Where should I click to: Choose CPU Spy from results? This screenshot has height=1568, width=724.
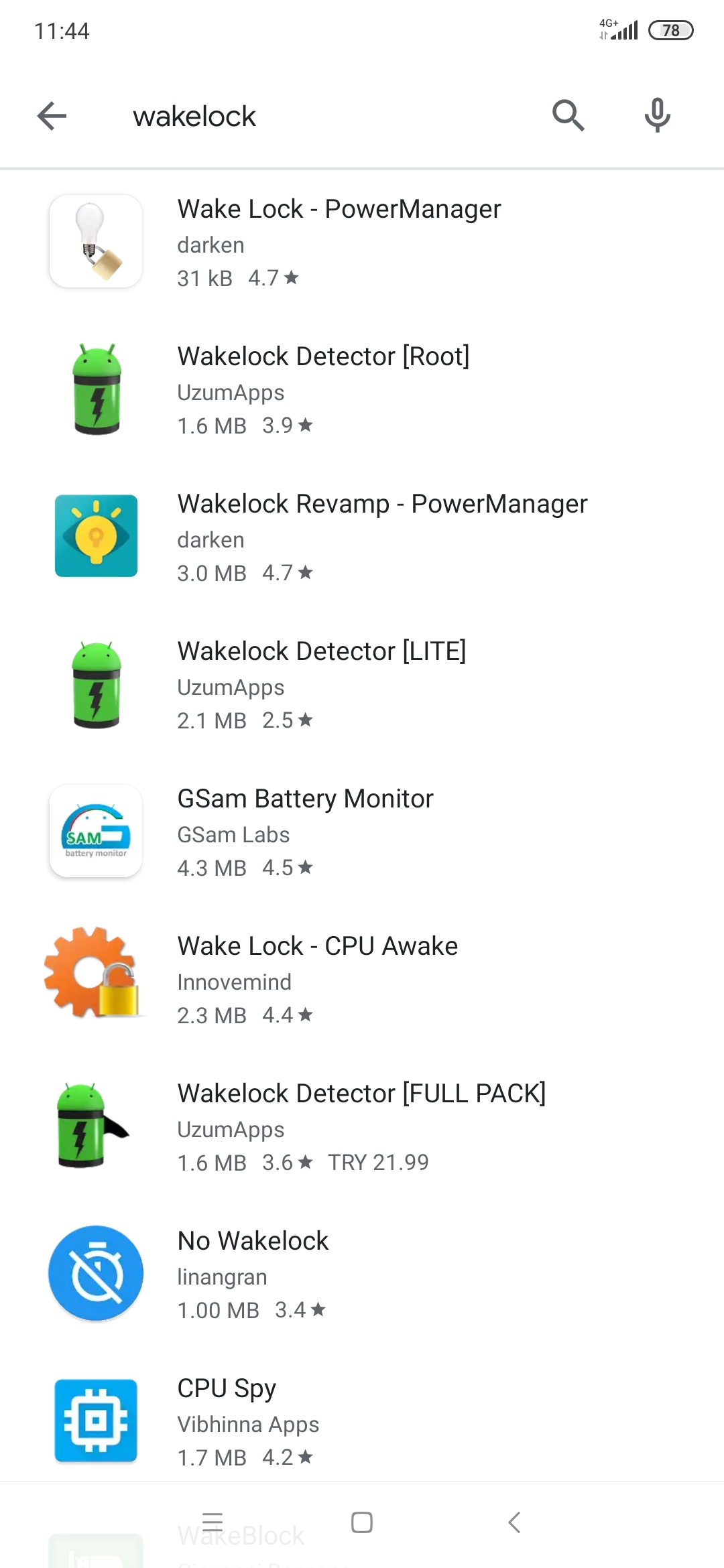362,1421
